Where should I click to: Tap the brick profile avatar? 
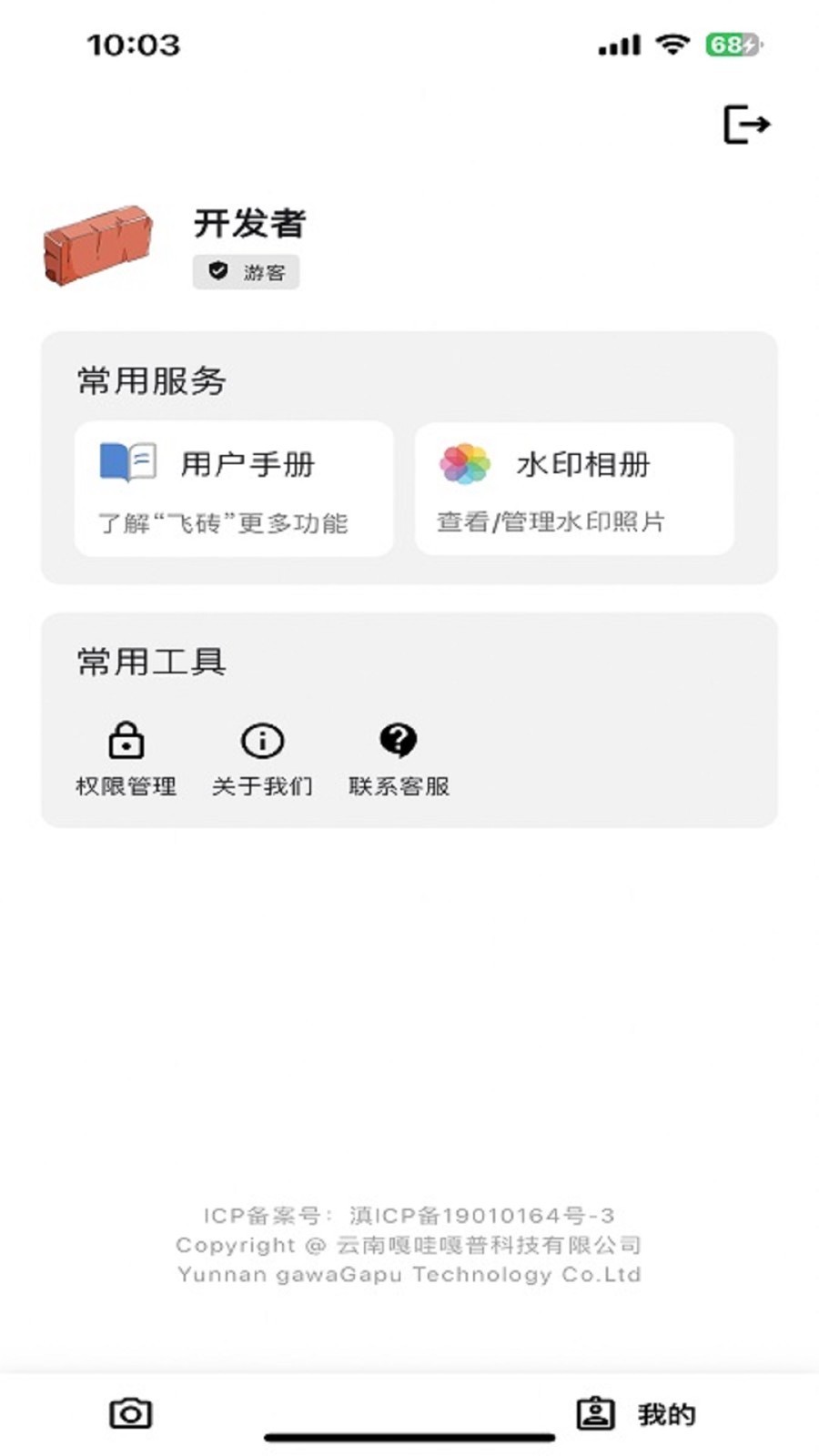pos(97,246)
